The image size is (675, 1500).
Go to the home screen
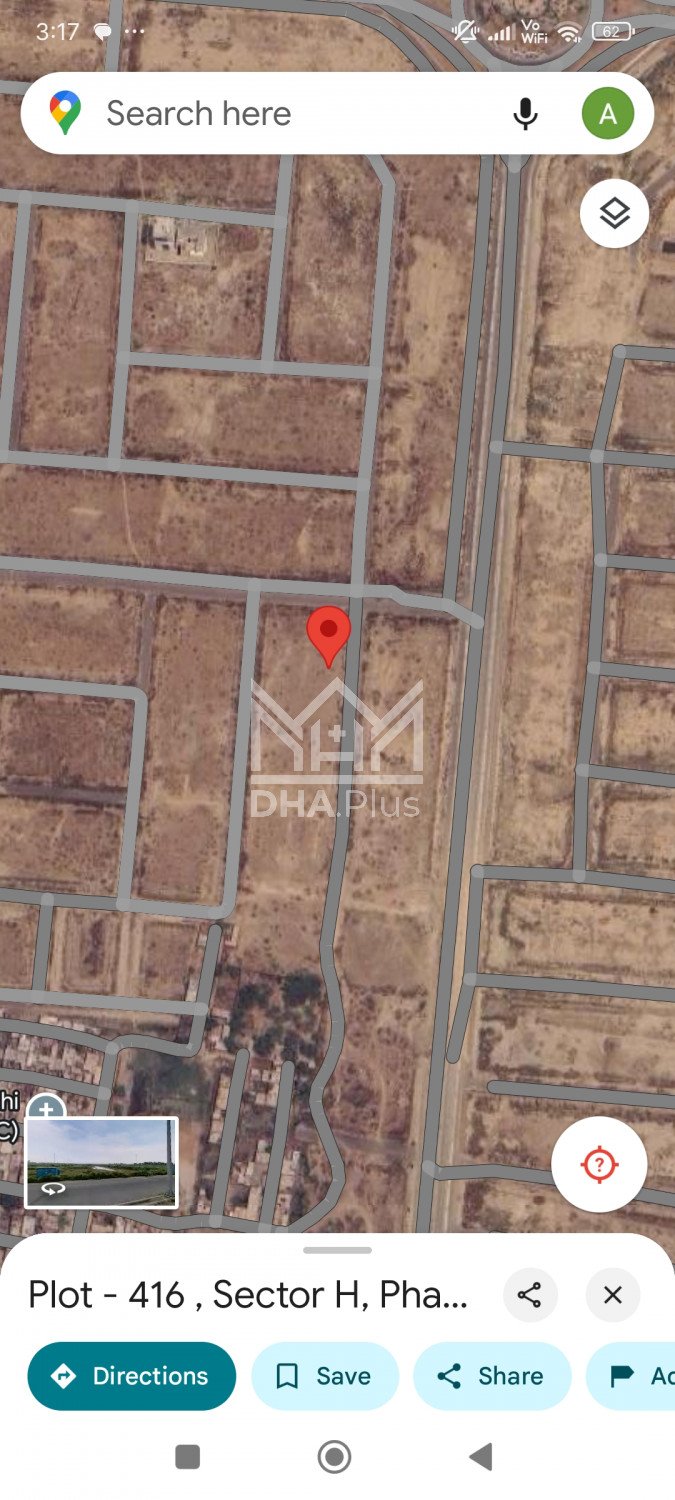click(335, 1456)
